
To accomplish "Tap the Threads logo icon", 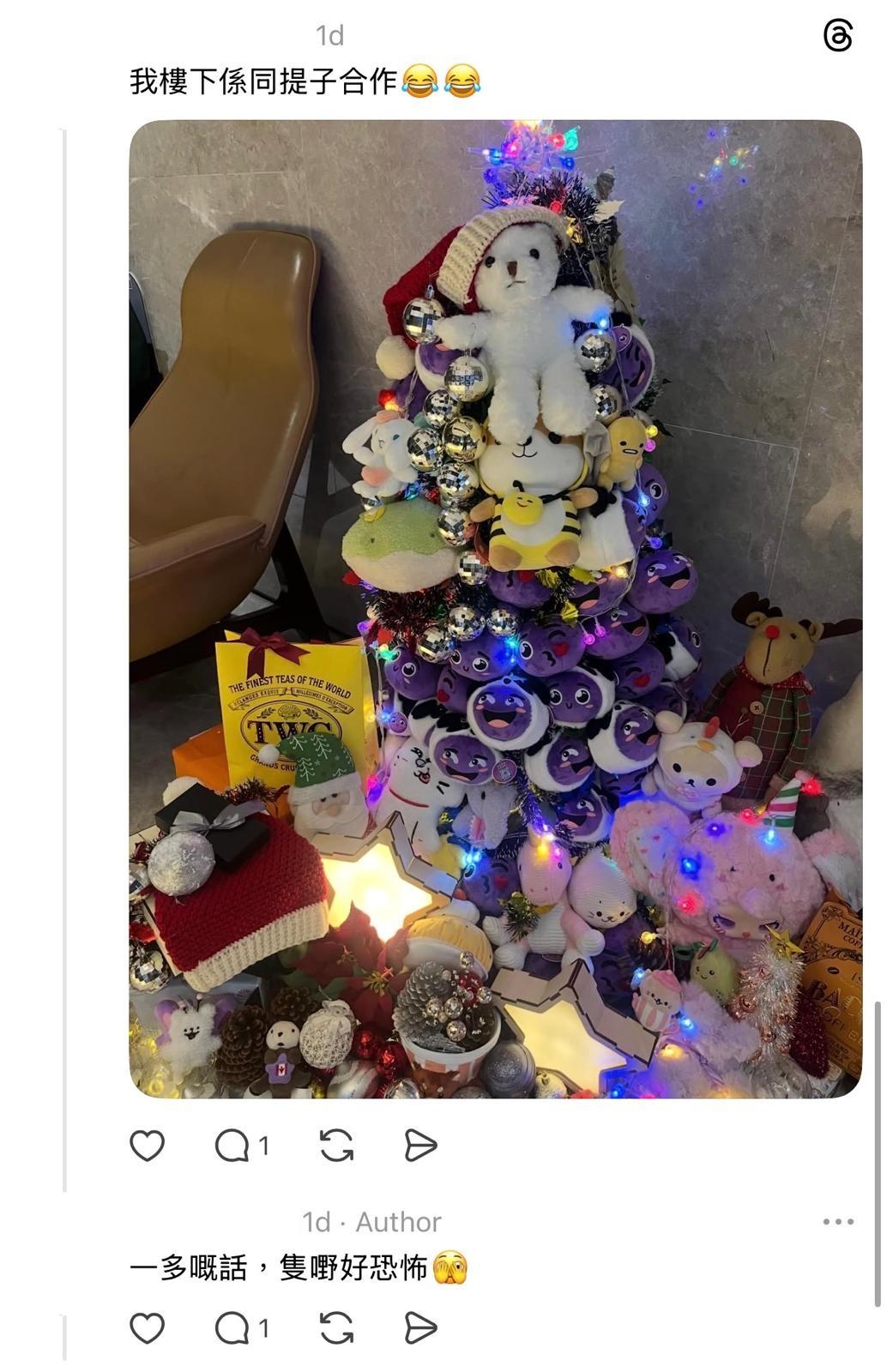I will click(837, 36).
